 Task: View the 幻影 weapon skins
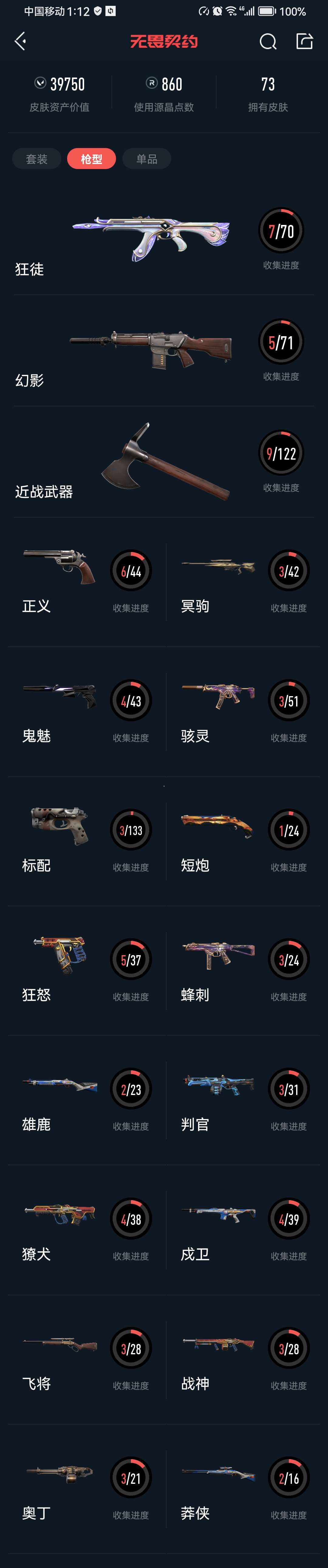(152, 351)
